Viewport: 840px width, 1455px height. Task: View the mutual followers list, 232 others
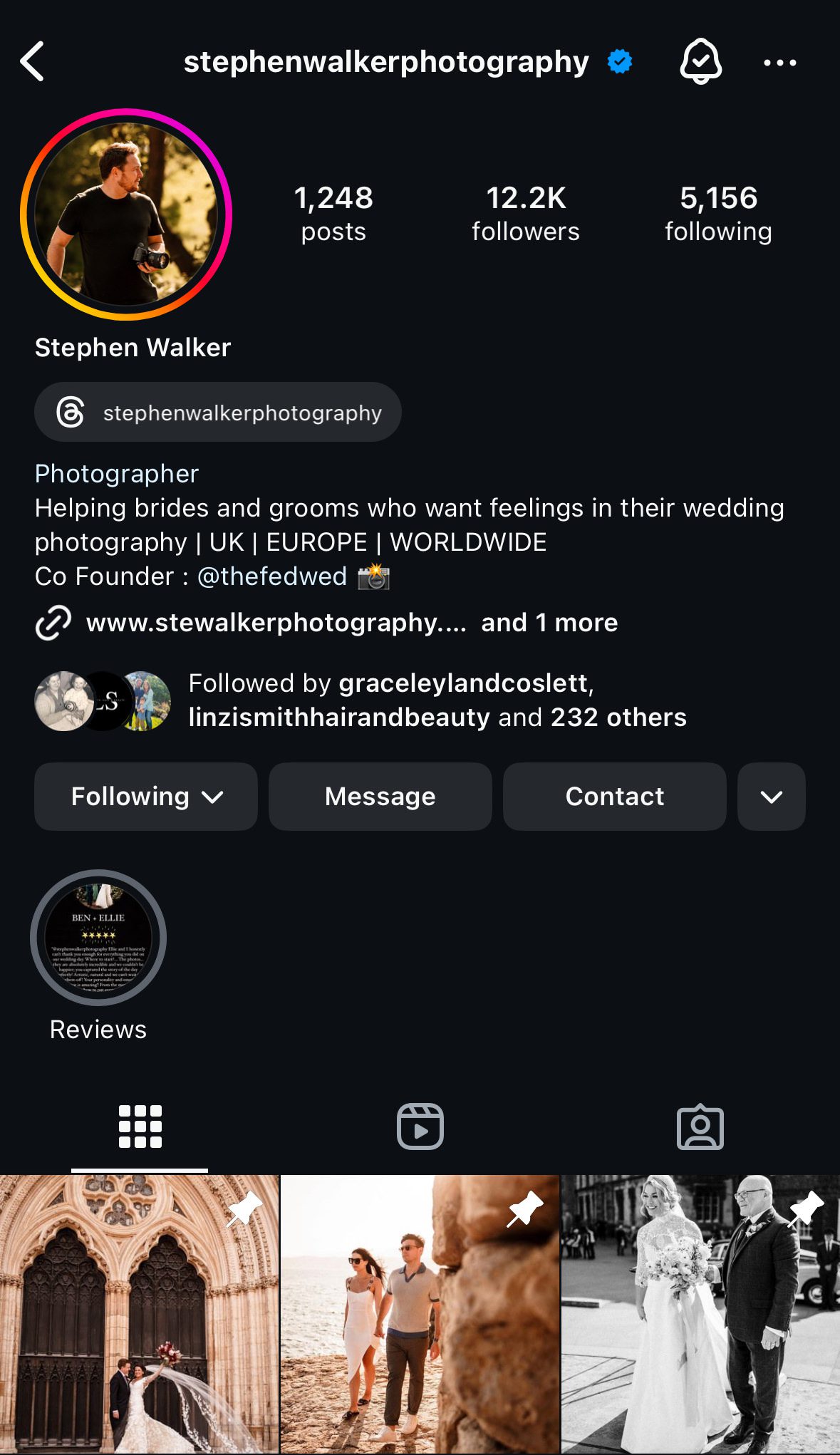pyautogui.click(x=437, y=700)
